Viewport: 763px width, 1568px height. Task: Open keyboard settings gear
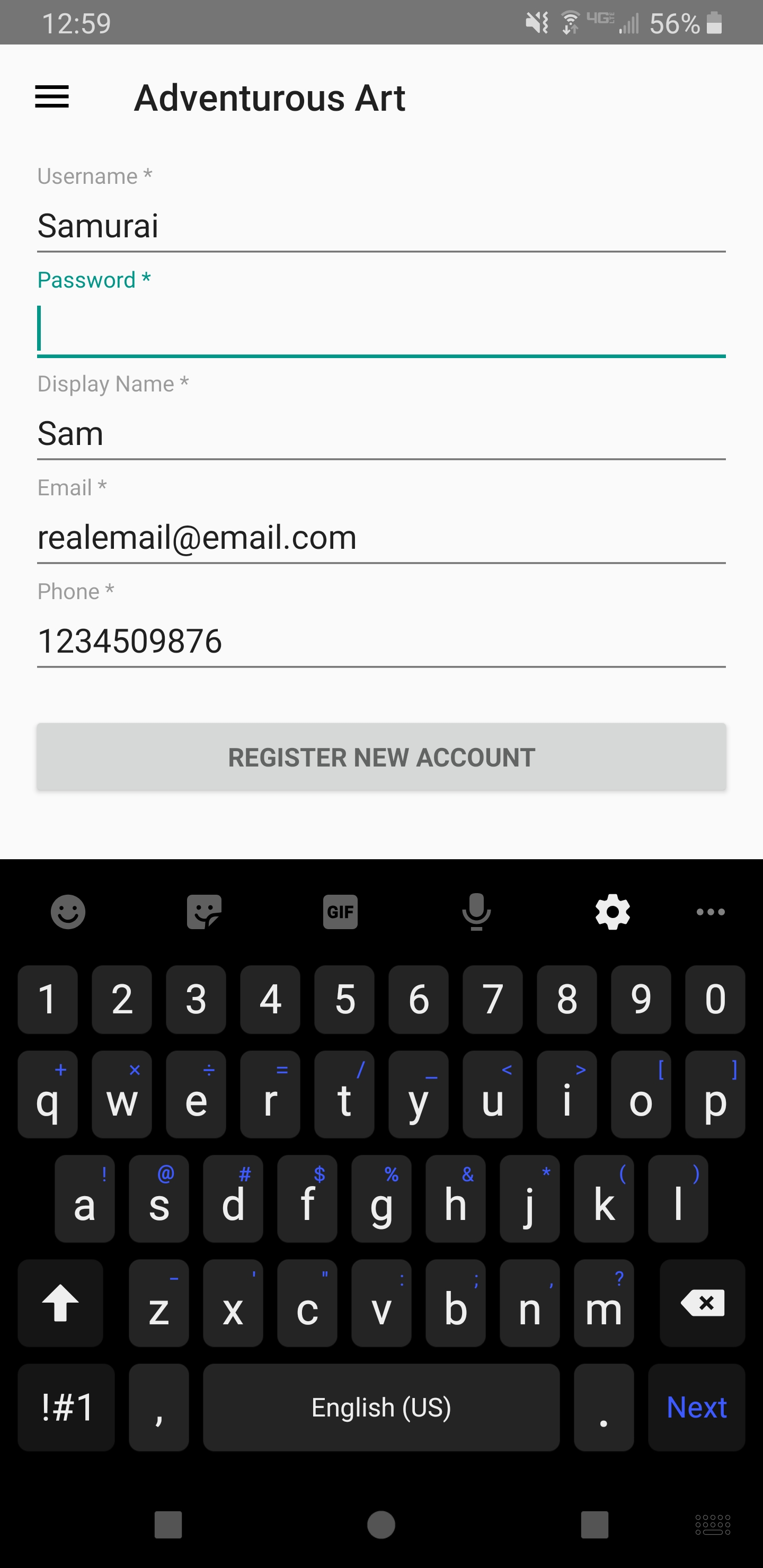(613, 912)
